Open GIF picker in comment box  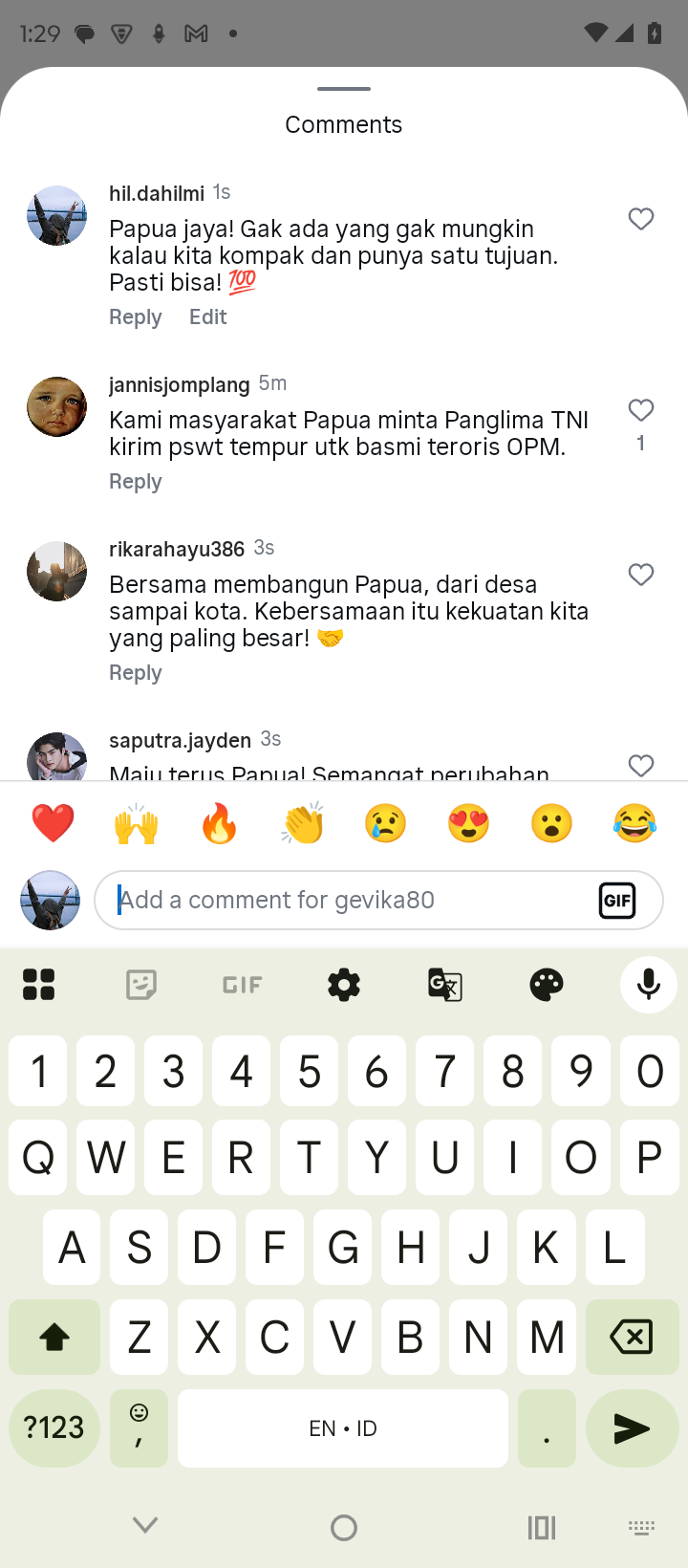[x=617, y=900]
